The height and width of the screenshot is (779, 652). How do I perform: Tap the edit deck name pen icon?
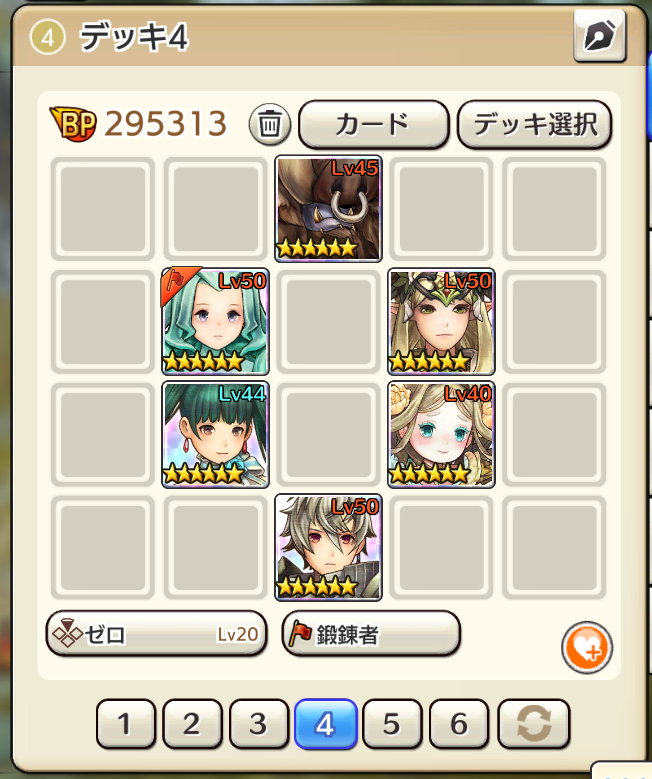[599, 36]
